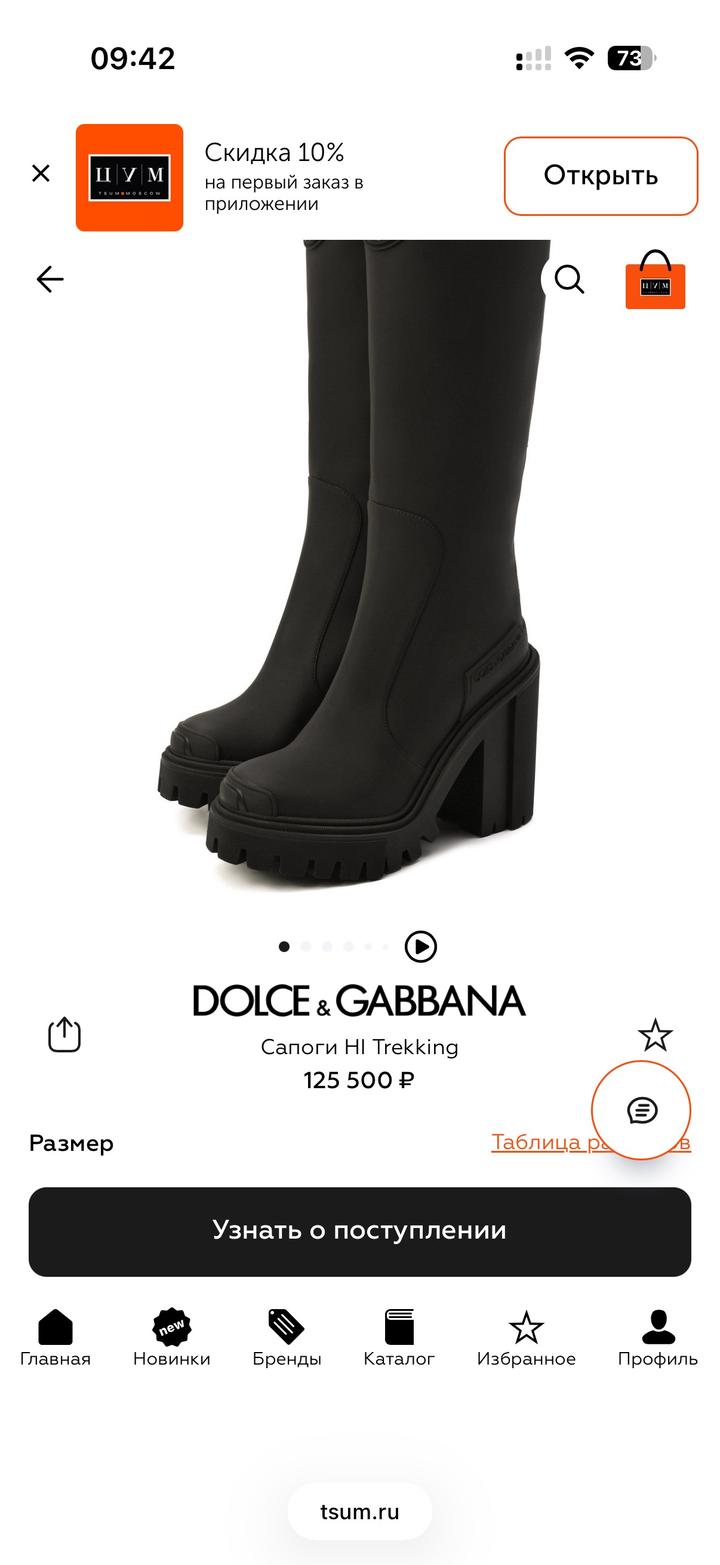
Task: Open the Бренды tab
Action: tap(286, 1338)
